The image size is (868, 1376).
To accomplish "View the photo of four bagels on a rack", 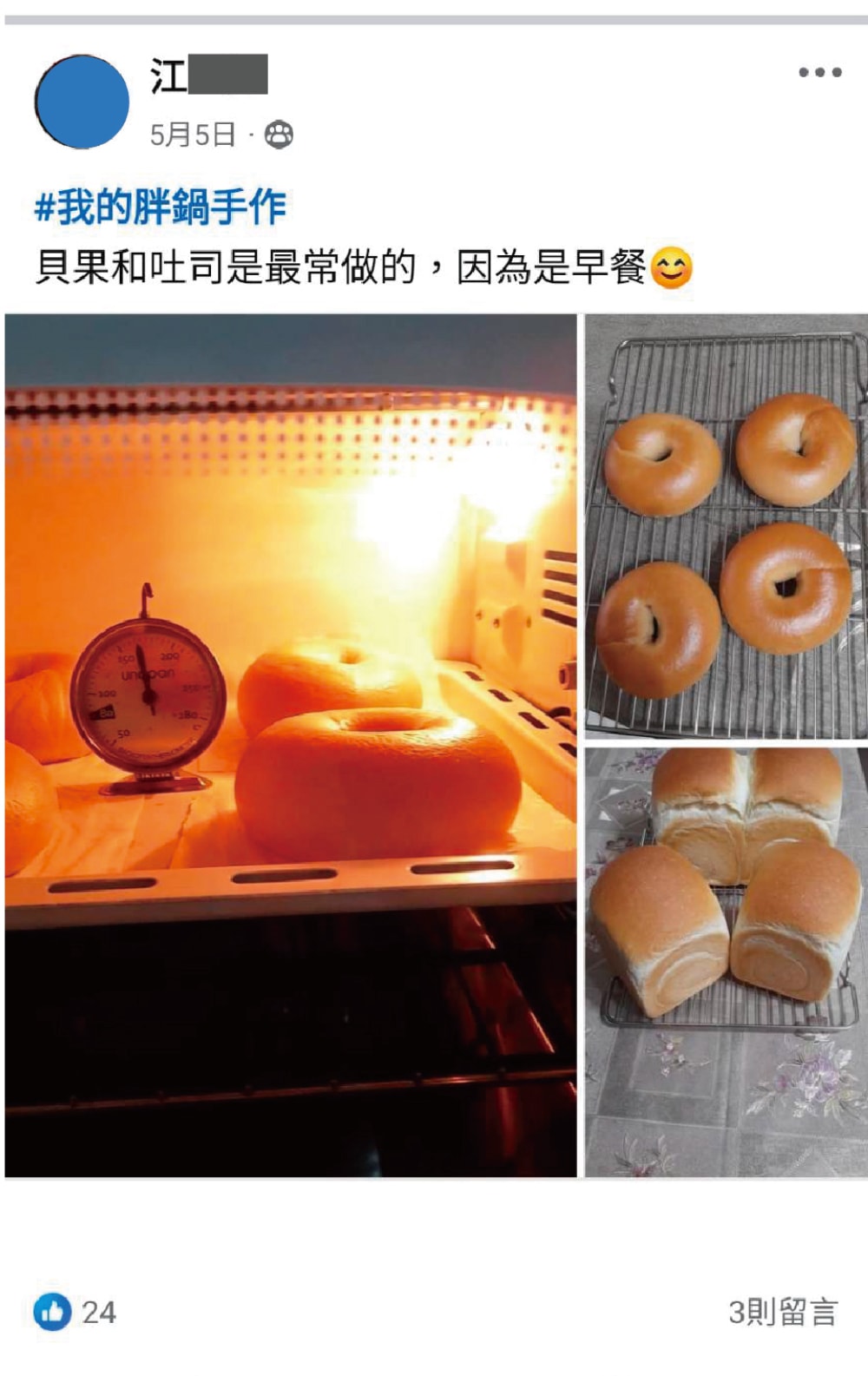I will [726, 526].
